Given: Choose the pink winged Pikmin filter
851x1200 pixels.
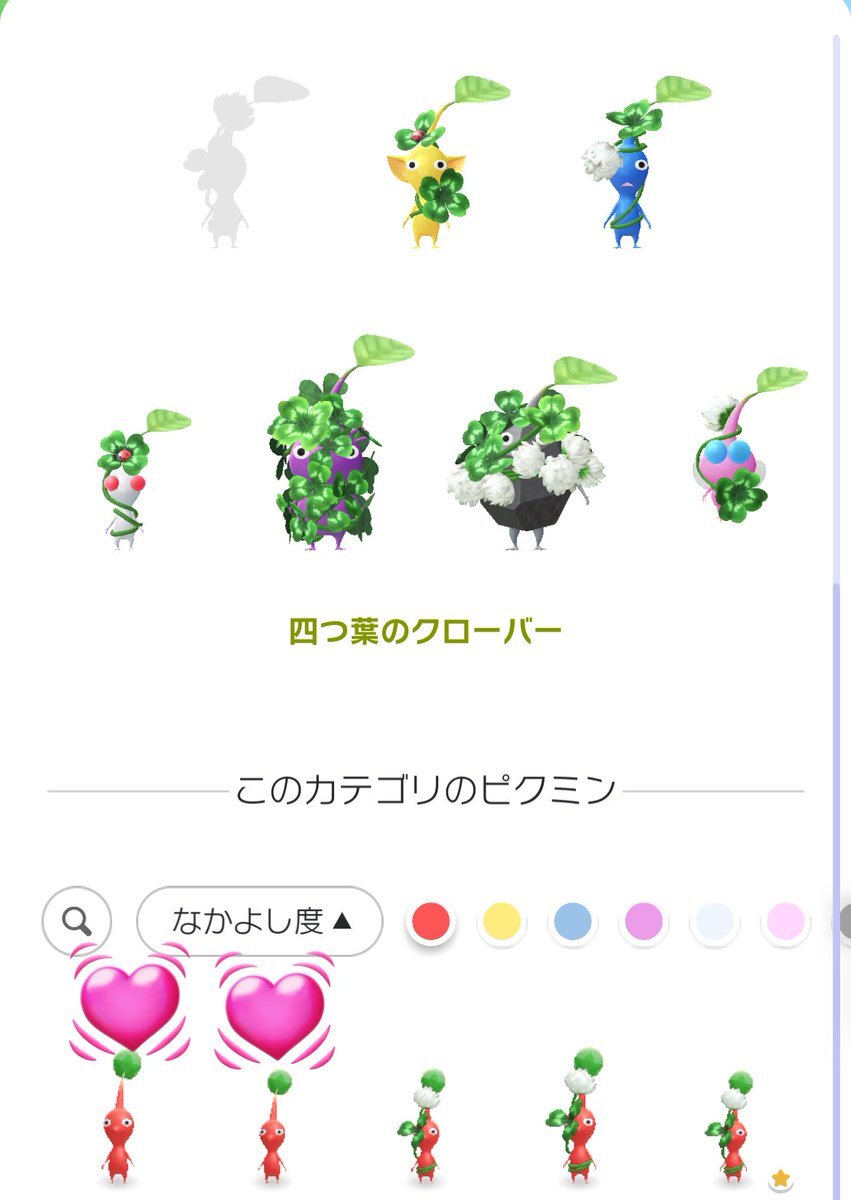Looking at the screenshot, I should pyautogui.click(x=785, y=921).
